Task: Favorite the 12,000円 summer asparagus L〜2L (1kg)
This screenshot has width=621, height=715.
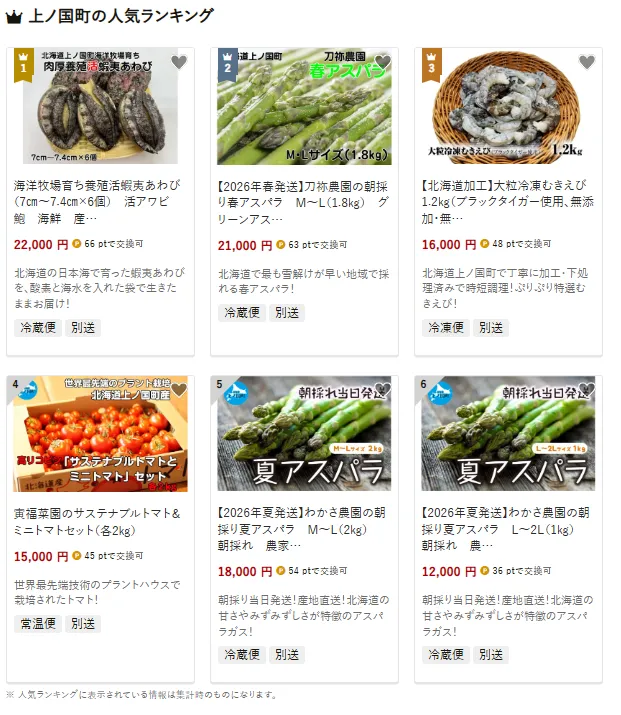Action: point(587,390)
